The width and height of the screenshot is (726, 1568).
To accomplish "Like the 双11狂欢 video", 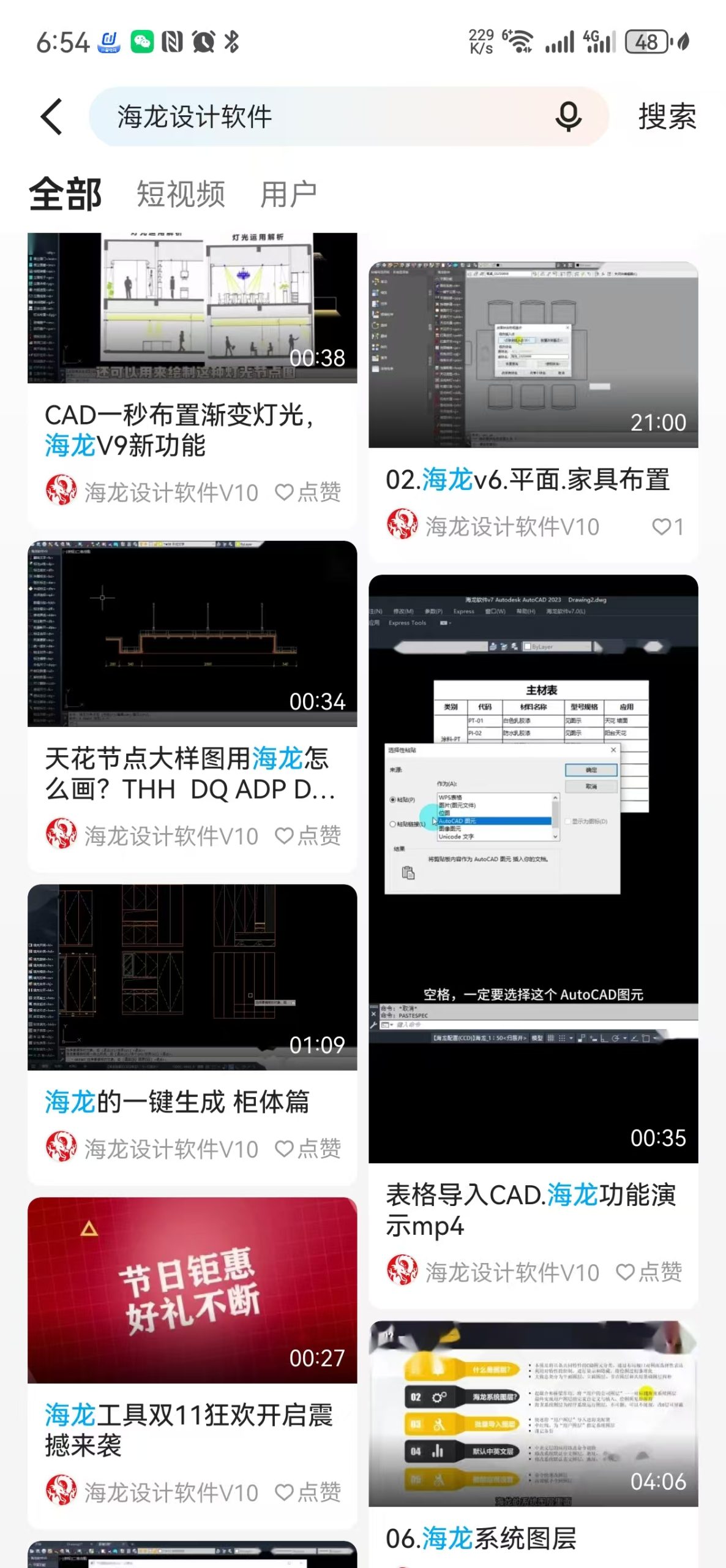I will click(x=308, y=1492).
